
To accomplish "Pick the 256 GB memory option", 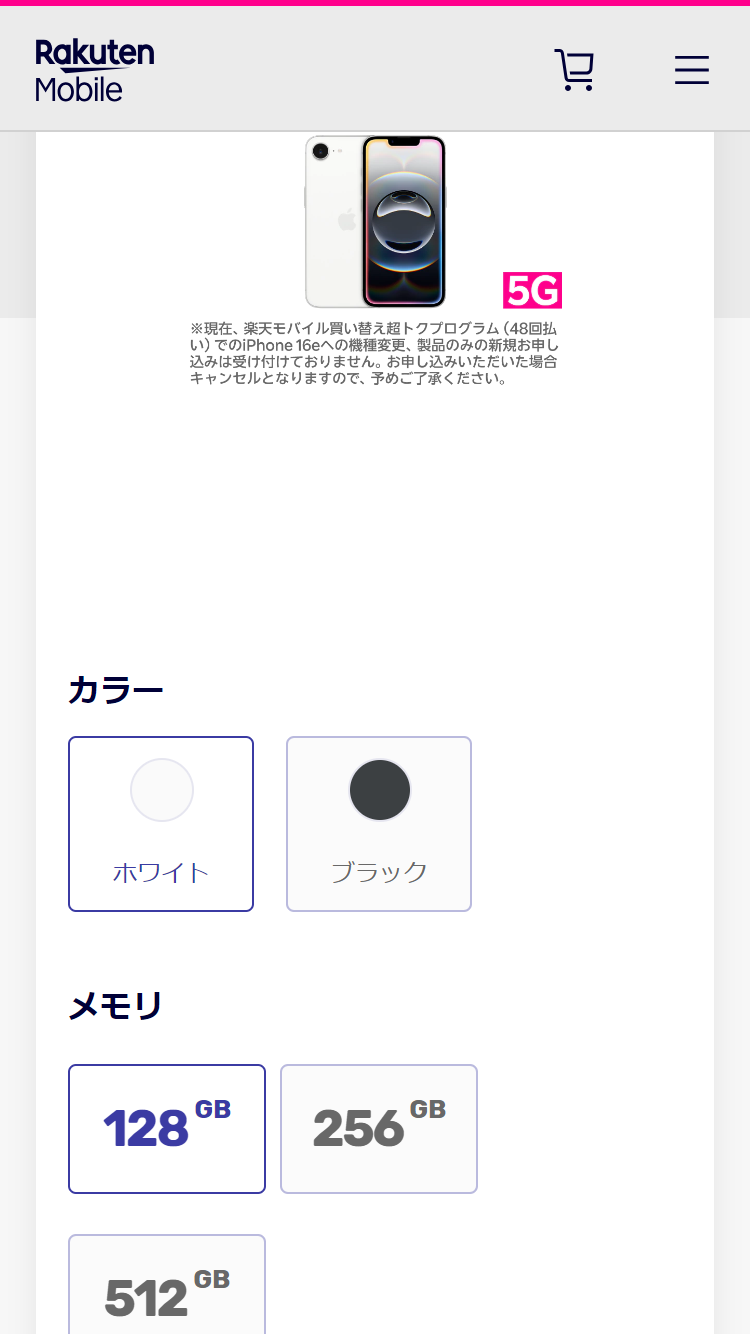I will click(x=379, y=1128).
